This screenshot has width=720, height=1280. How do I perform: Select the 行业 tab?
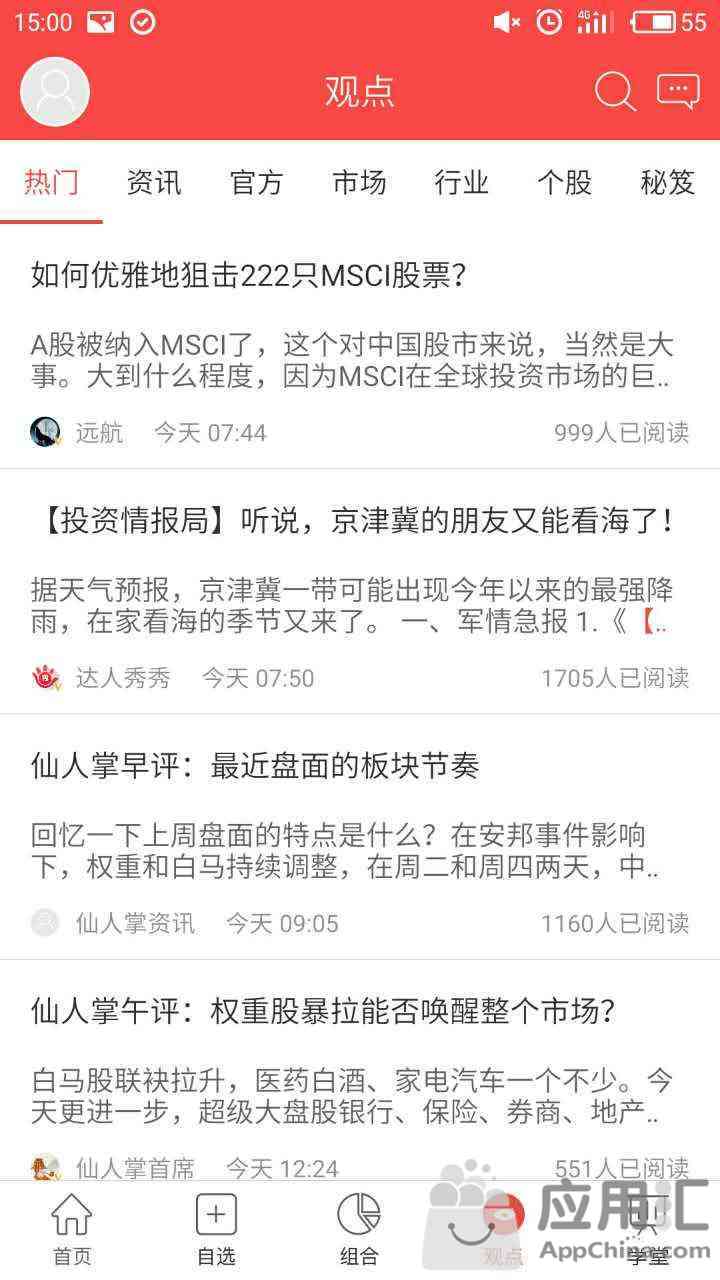[462, 182]
